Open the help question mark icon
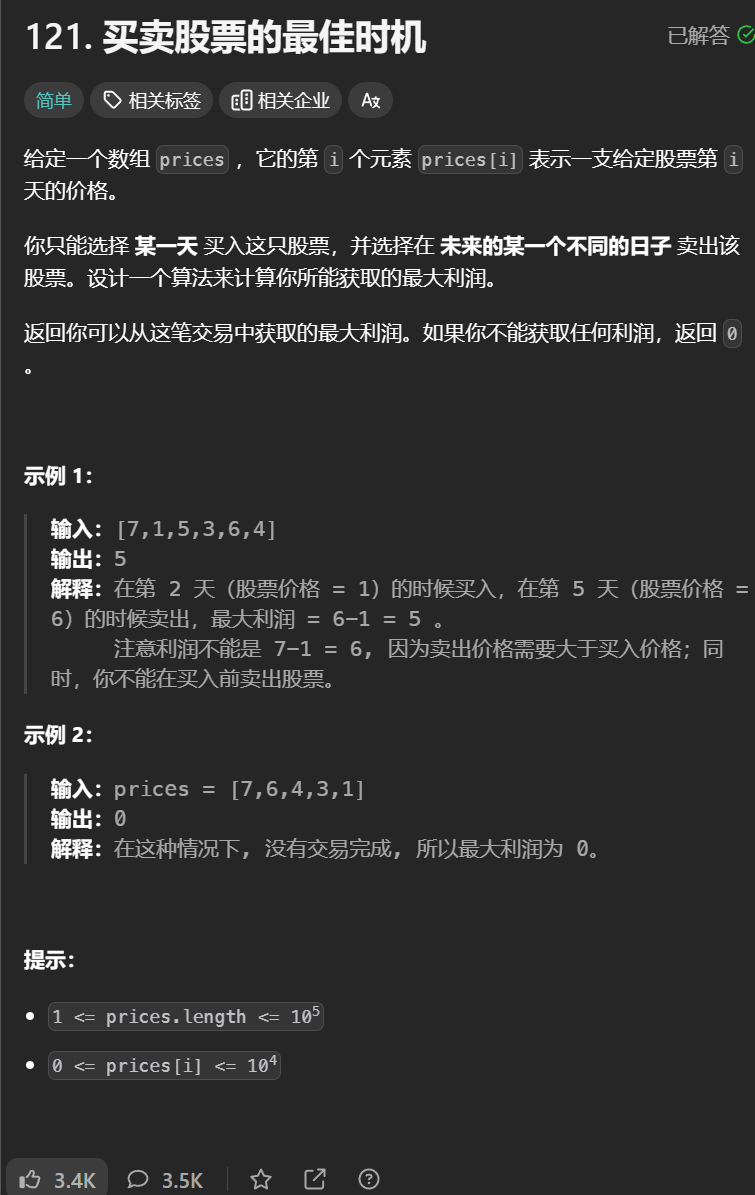The width and height of the screenshot is (755, 1195). [369, 1179]
